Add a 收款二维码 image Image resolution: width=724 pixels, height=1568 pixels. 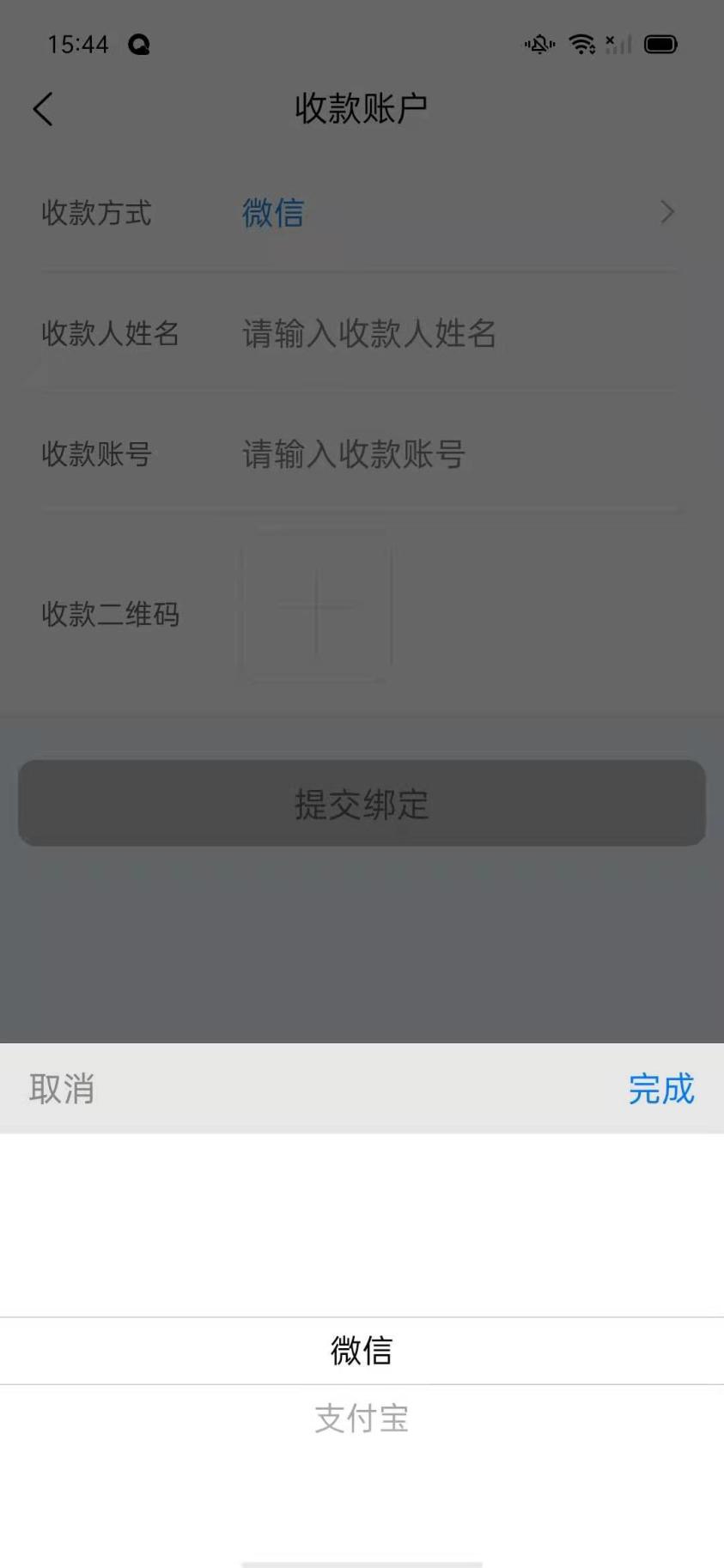(x=317, y=606)
